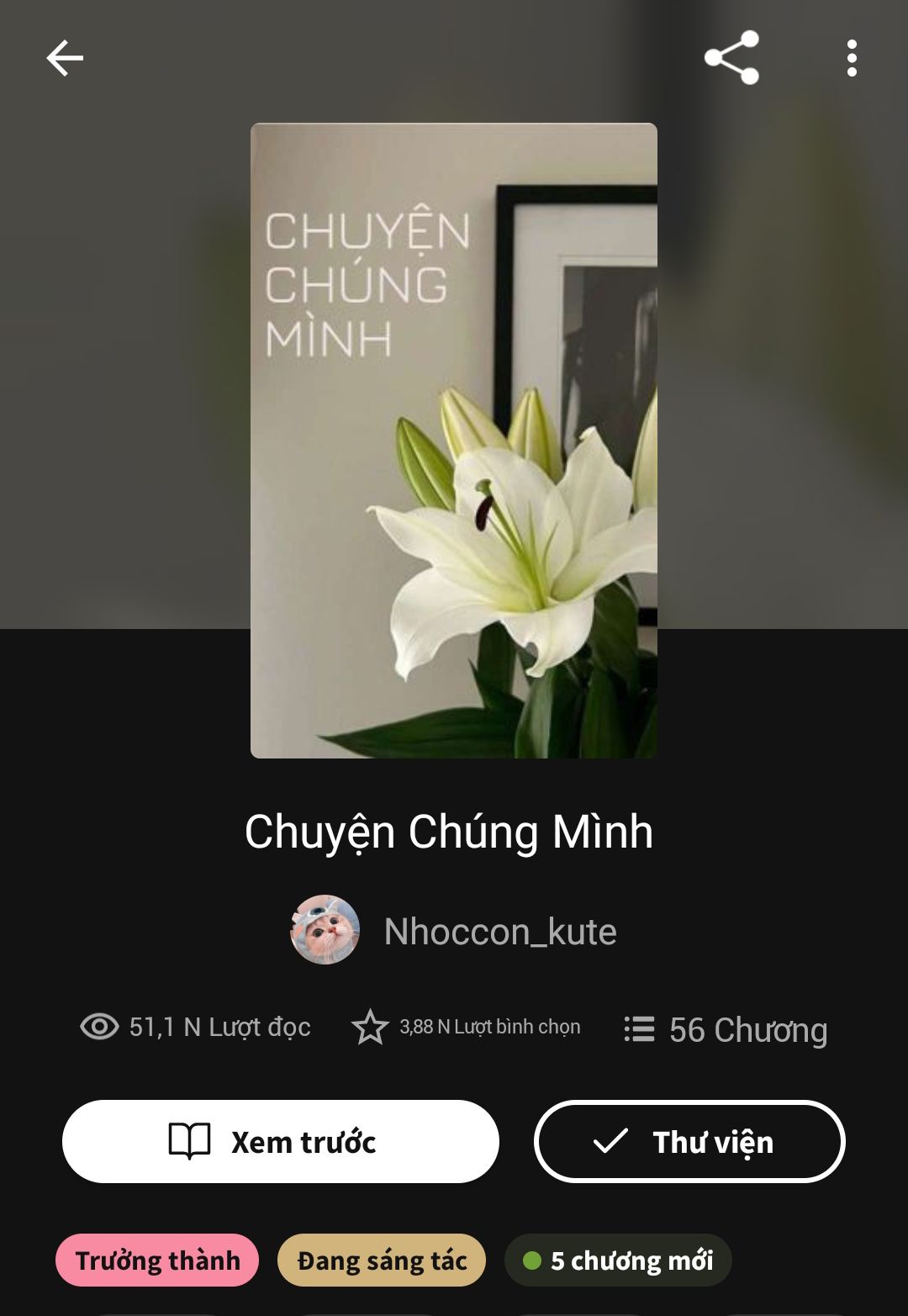Select the Trưởng thành tag chip
The height and width of the screenshot is (1316, 908).
pos(157,1260)
